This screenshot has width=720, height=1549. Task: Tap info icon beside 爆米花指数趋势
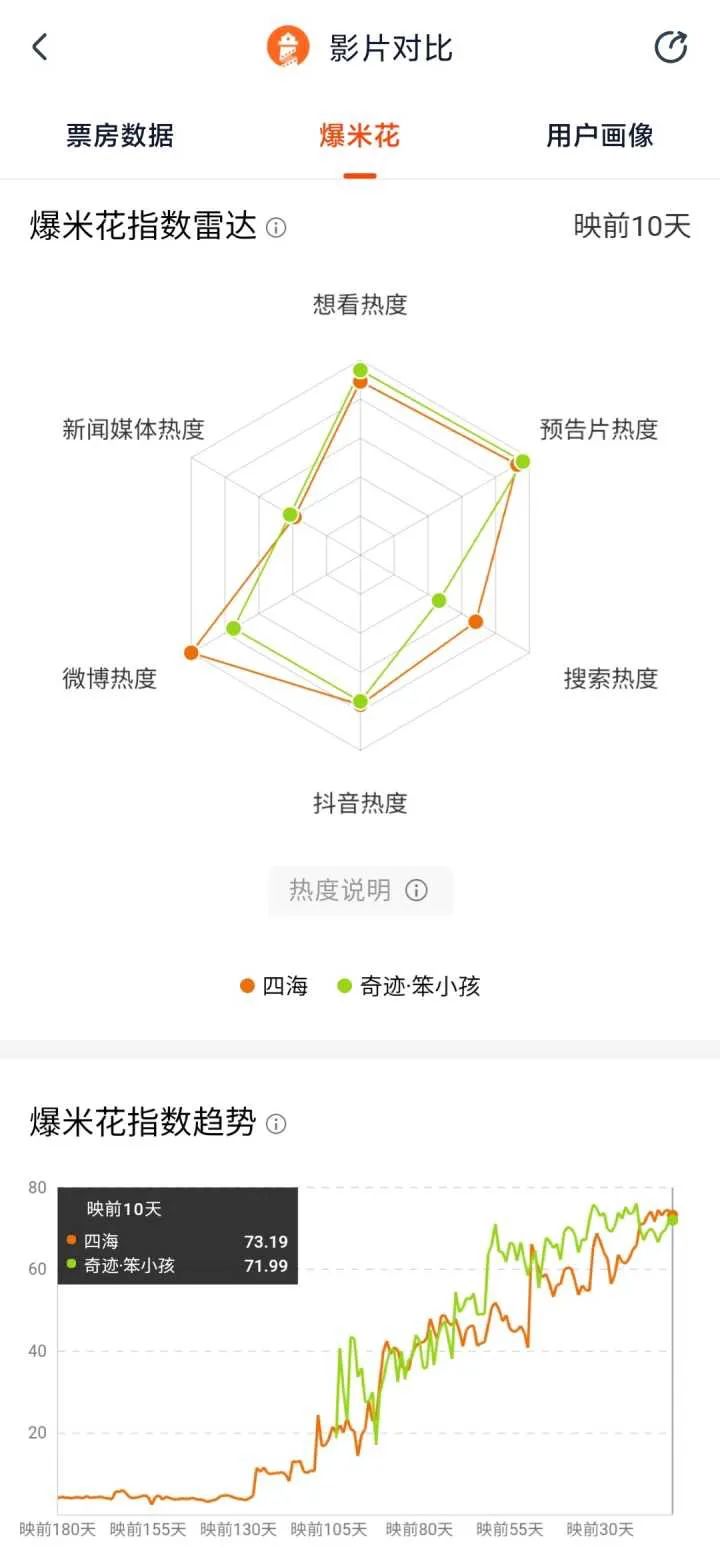pos(276,1124)
